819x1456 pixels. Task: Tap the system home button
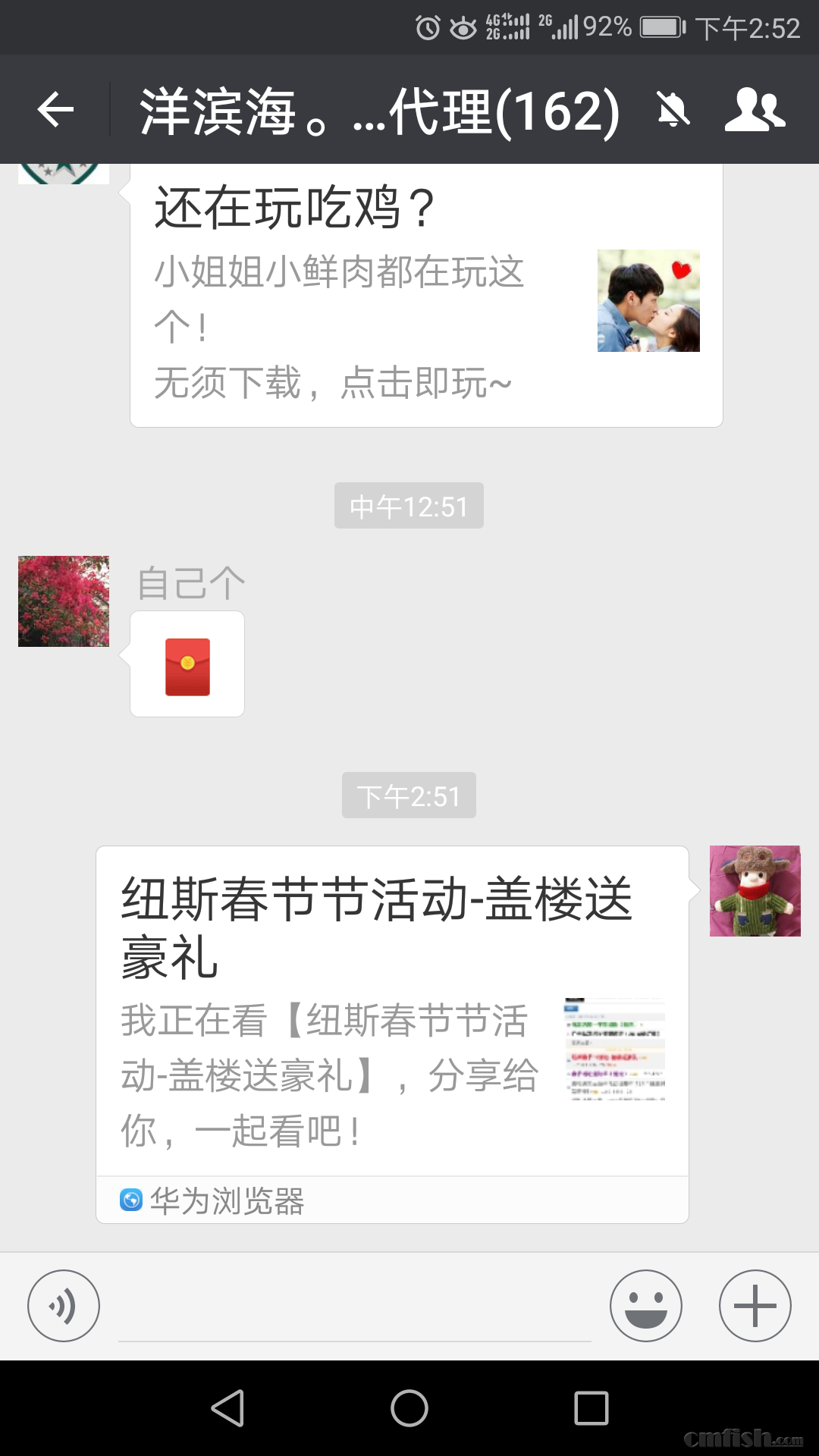point(409,1409)
